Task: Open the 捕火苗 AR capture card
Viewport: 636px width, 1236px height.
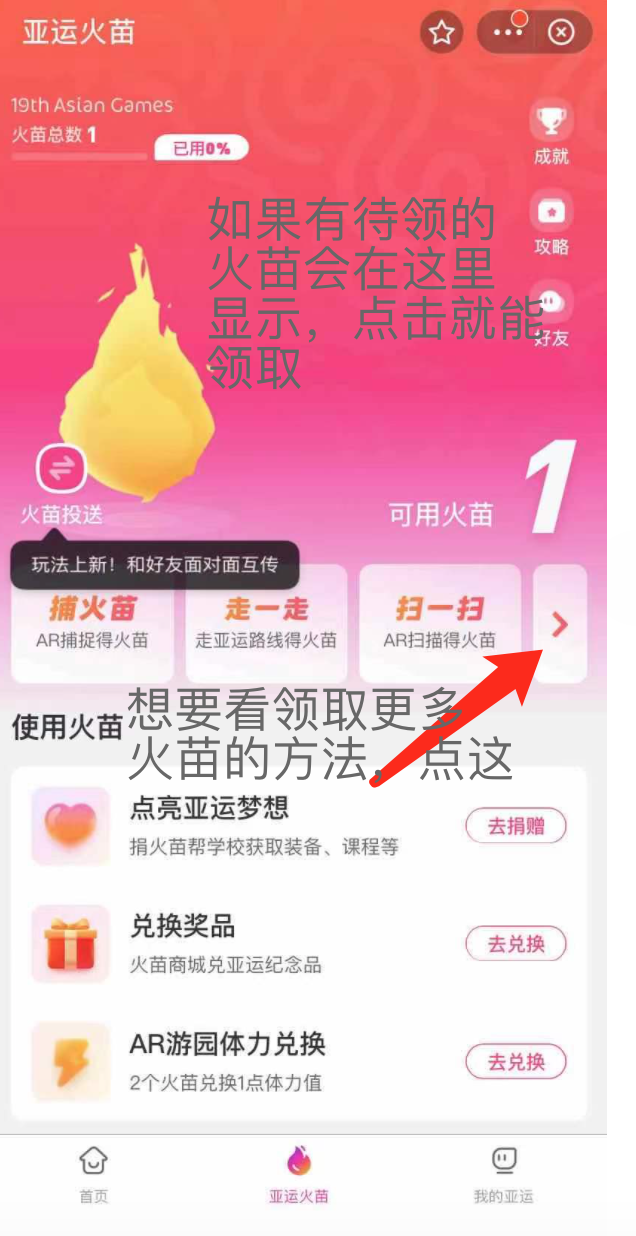Action: click(x=92, y=622)
